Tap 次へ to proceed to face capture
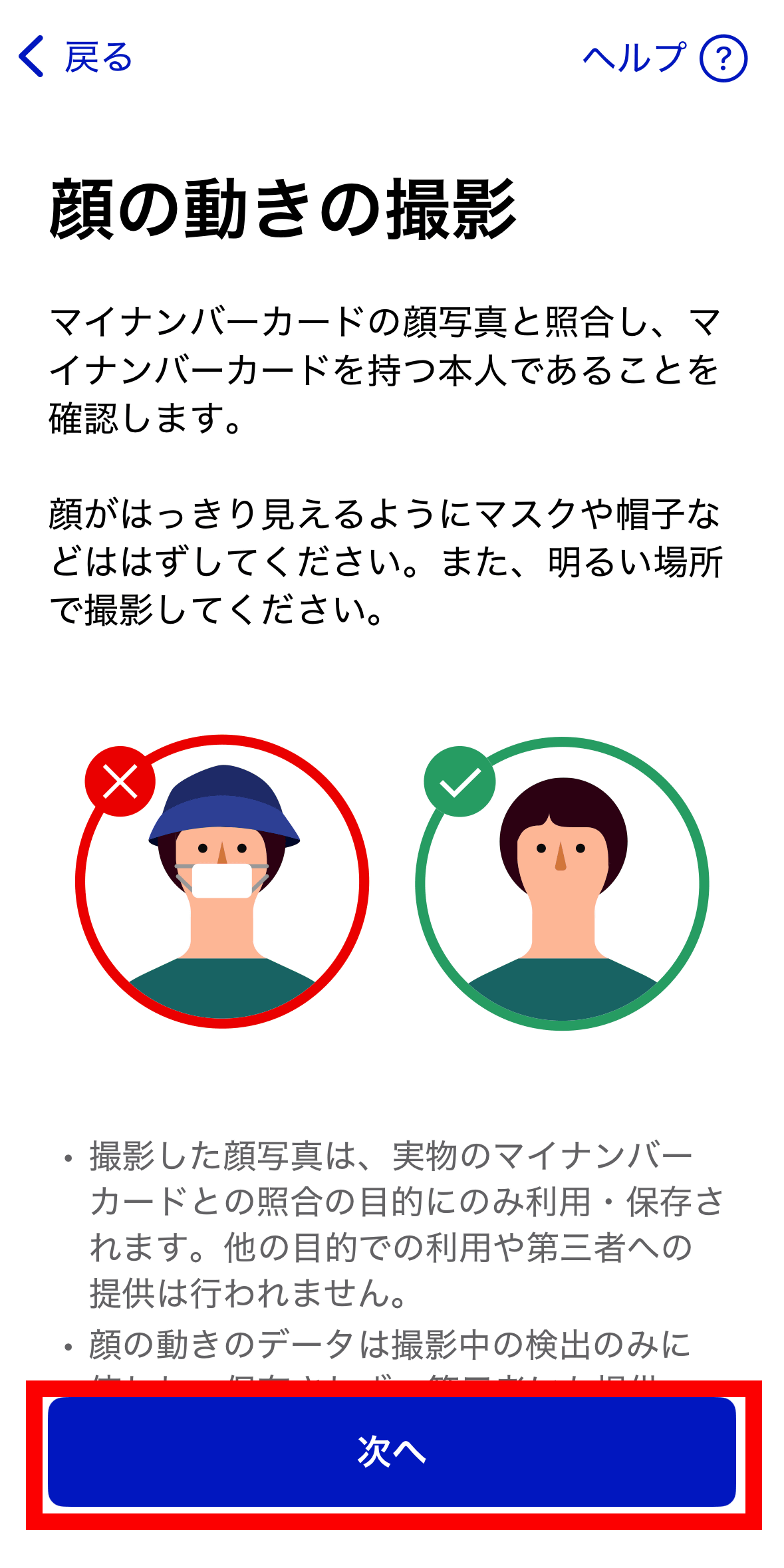Screen dimensions: 784x1568 (392, 1451)
